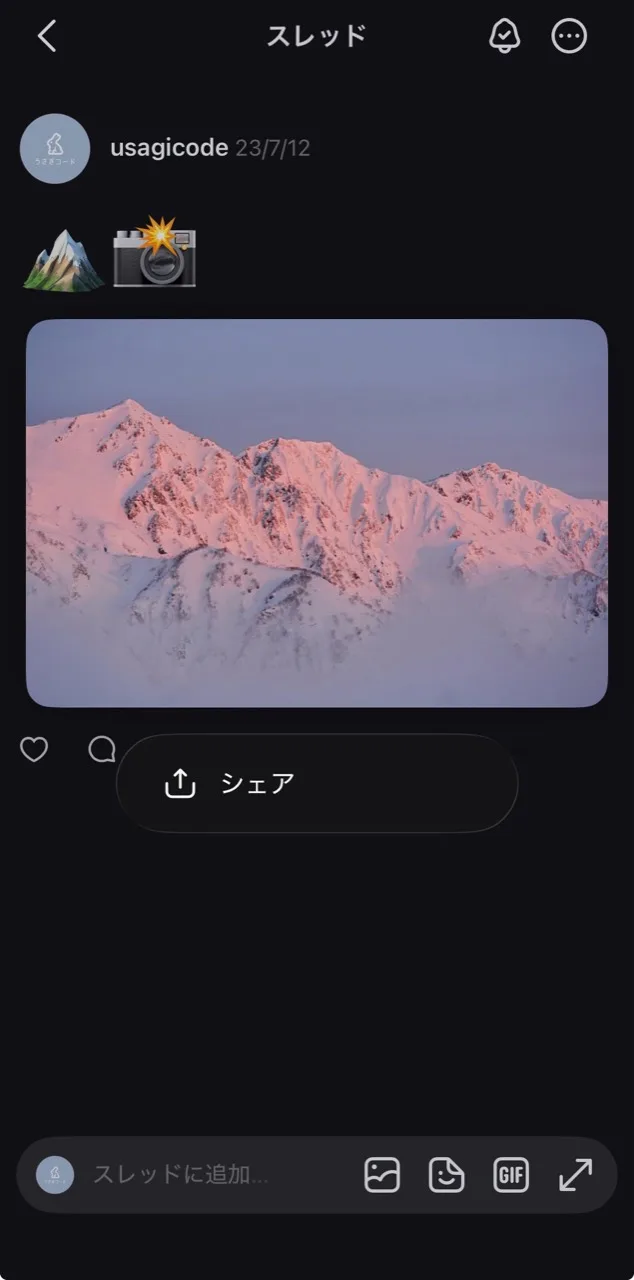Screen dimensions: 634x1280
Task: Open thread notification bell settings
Action: [504, 37]
